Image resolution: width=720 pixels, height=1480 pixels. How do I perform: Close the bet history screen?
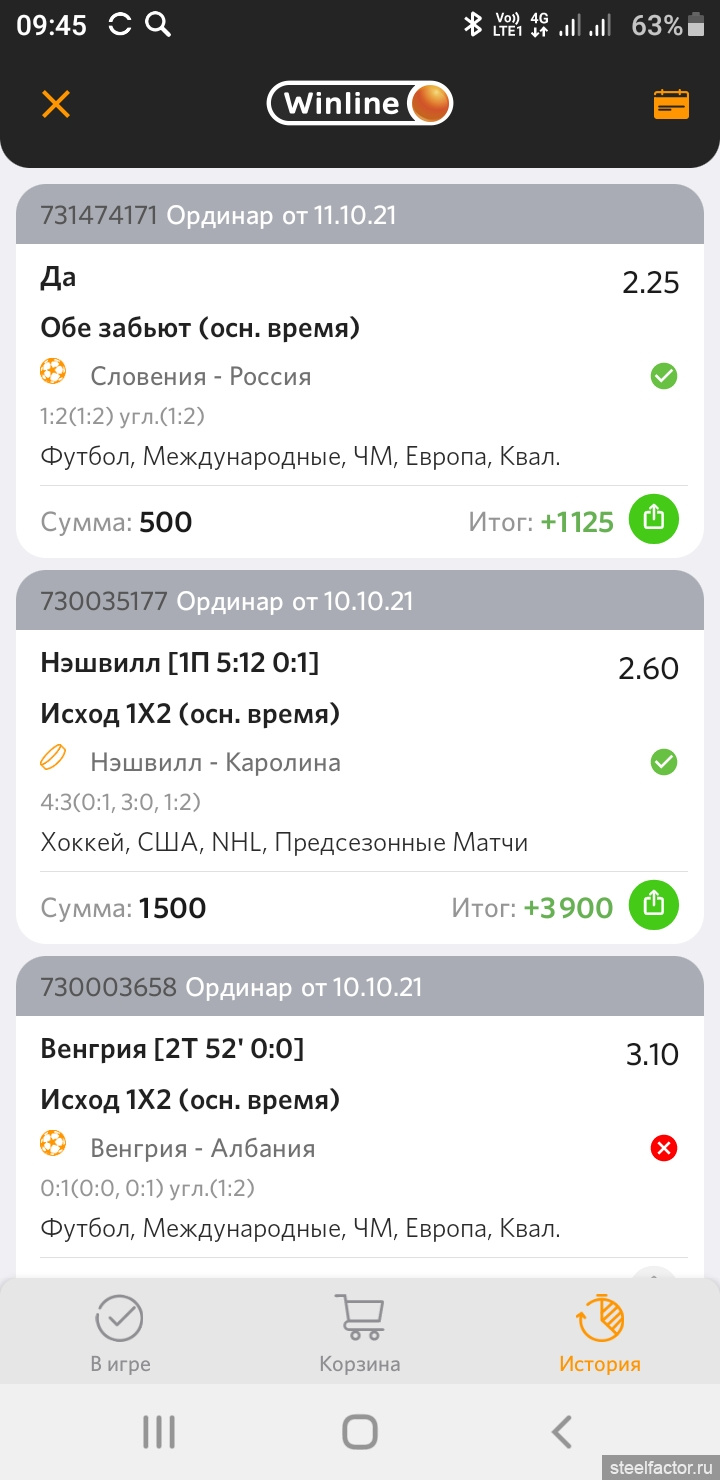(56, 104)
